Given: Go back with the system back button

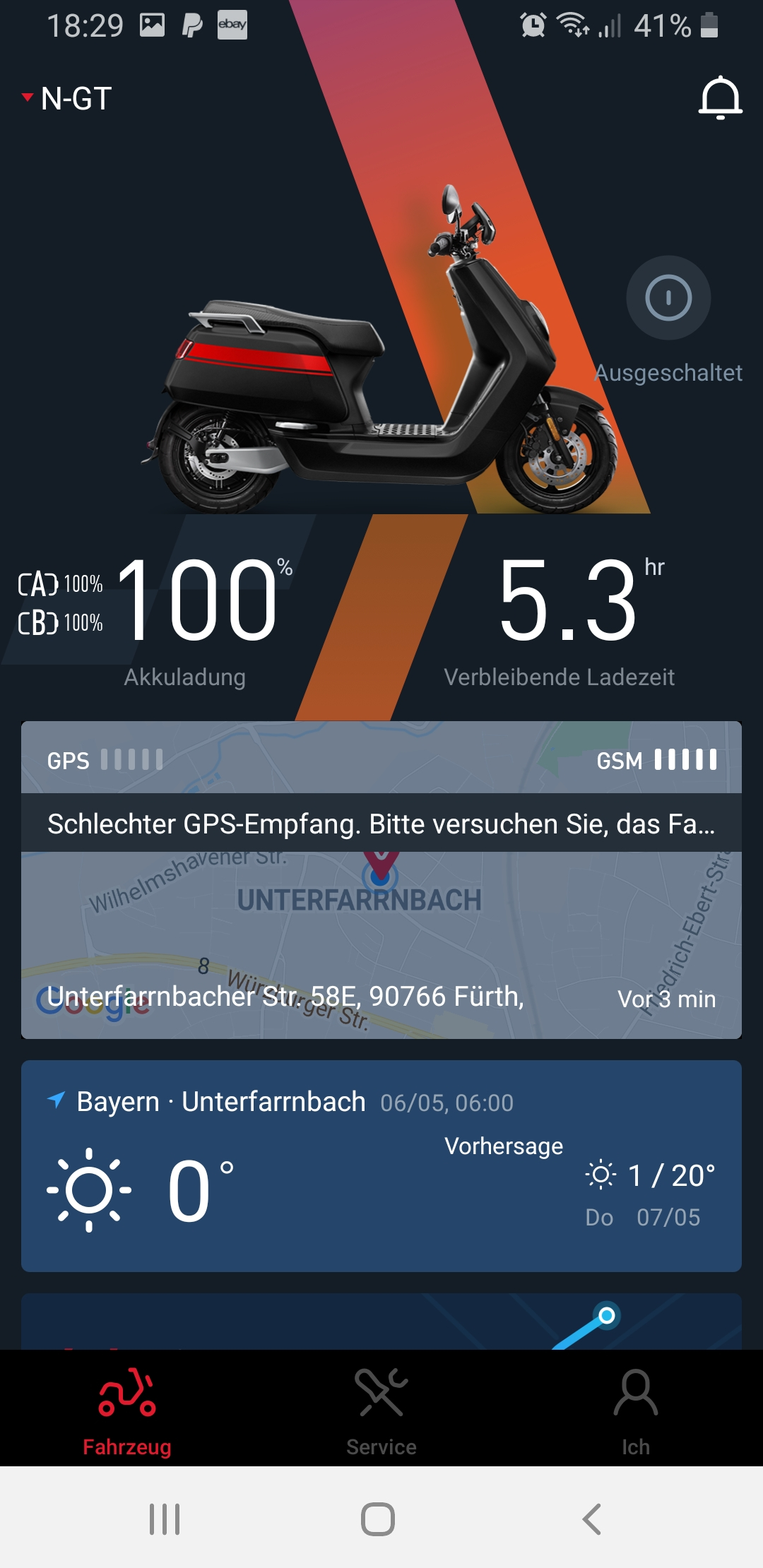Looking at the screenshot, I should click(x=591, y=1519).
